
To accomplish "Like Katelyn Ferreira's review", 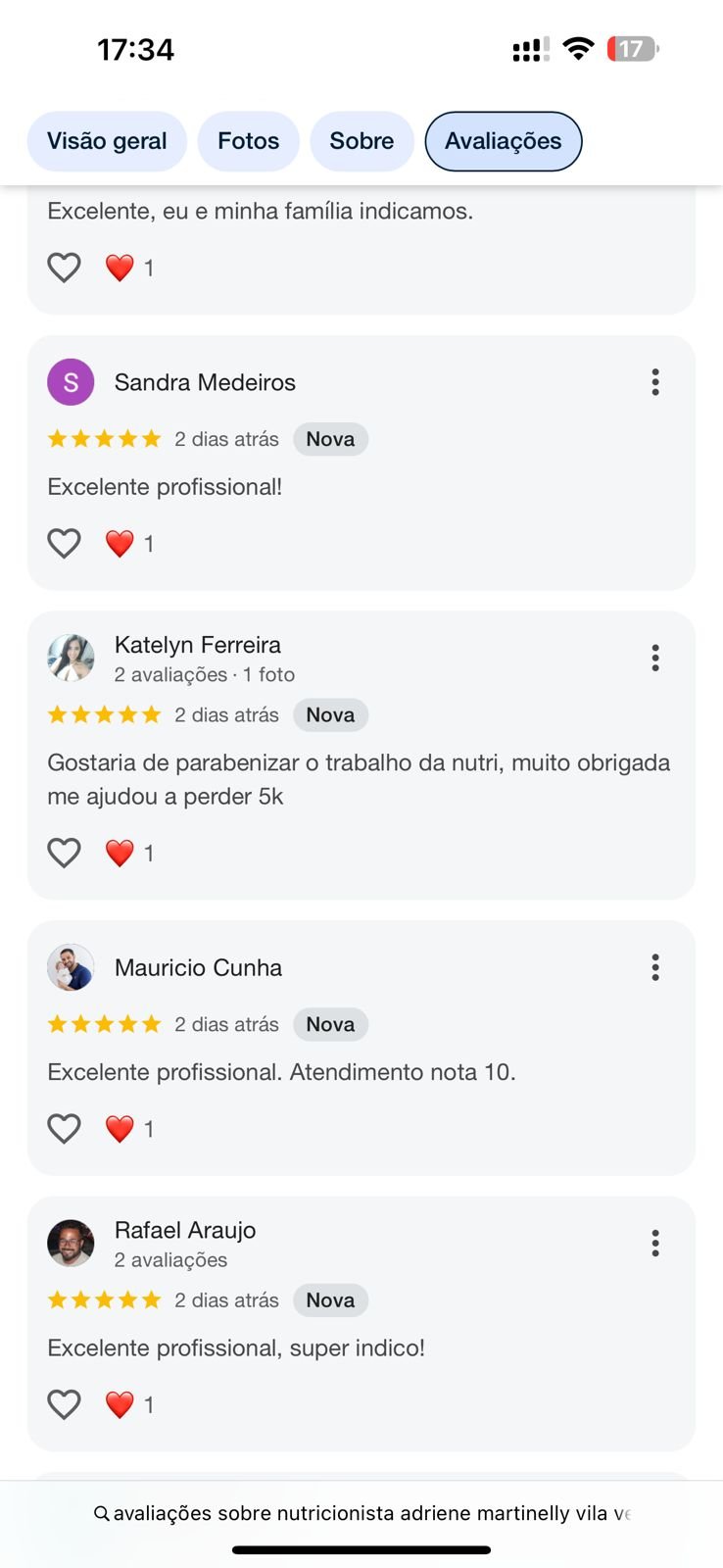I will (x=65, y=853).
